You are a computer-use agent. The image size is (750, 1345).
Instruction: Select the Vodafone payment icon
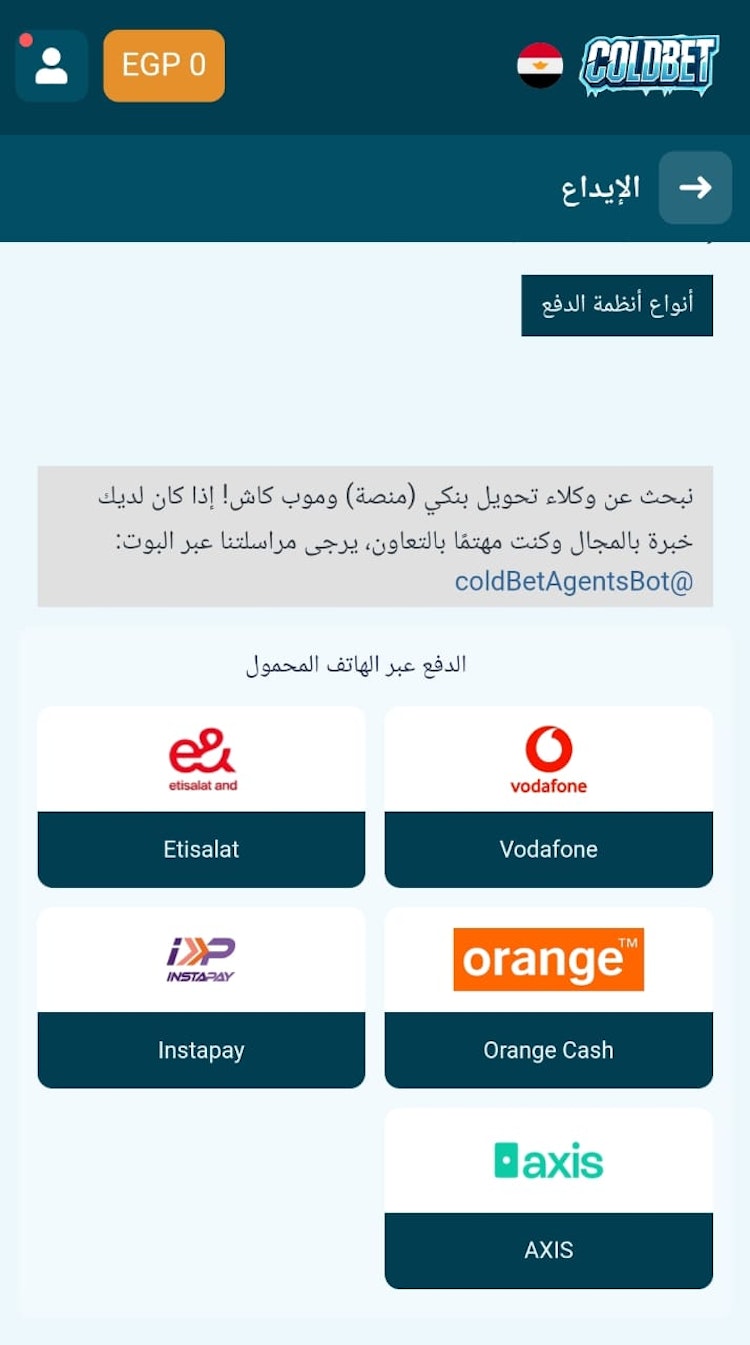point(547,755)
